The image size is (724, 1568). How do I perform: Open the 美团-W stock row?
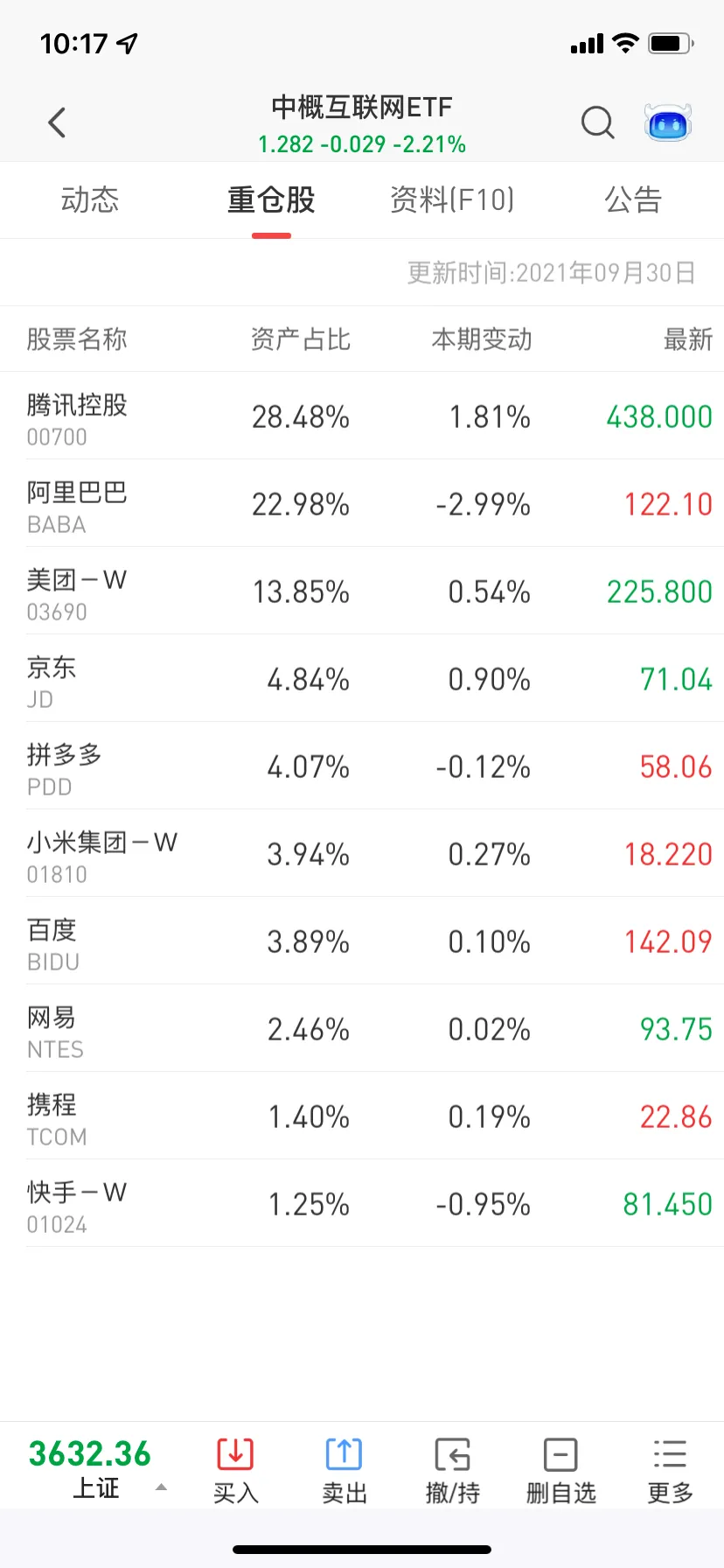[x=362, y=591]
